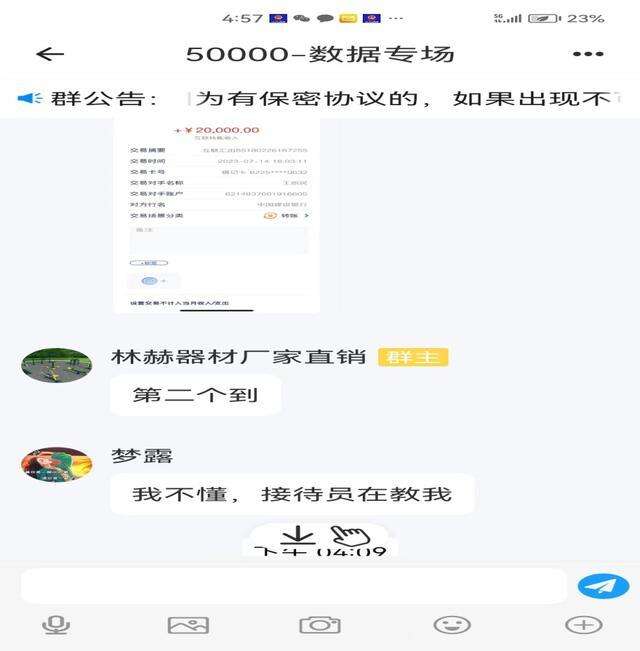Open the emoji picker
Image resolution: width=640 pixels, height=651 pixels.
(452, 625)
